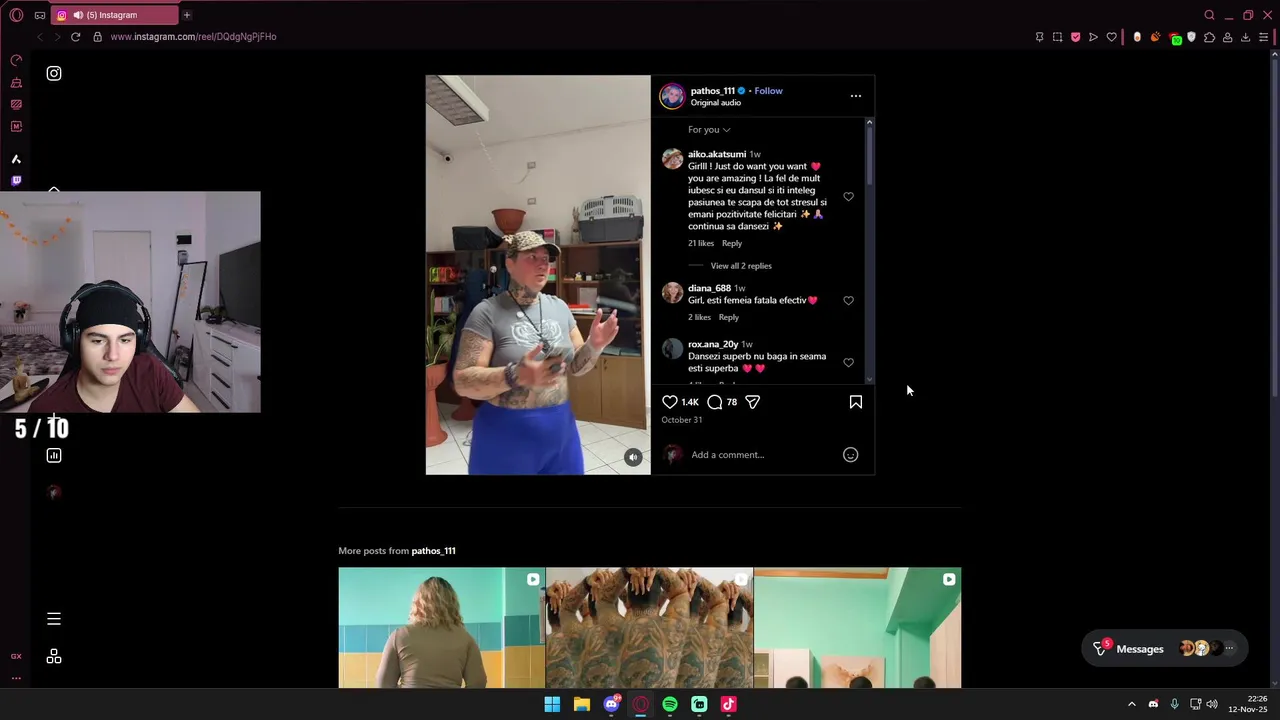Like aiko.akatsumi's comment
1280x720 pixels.
coord(848,197)
